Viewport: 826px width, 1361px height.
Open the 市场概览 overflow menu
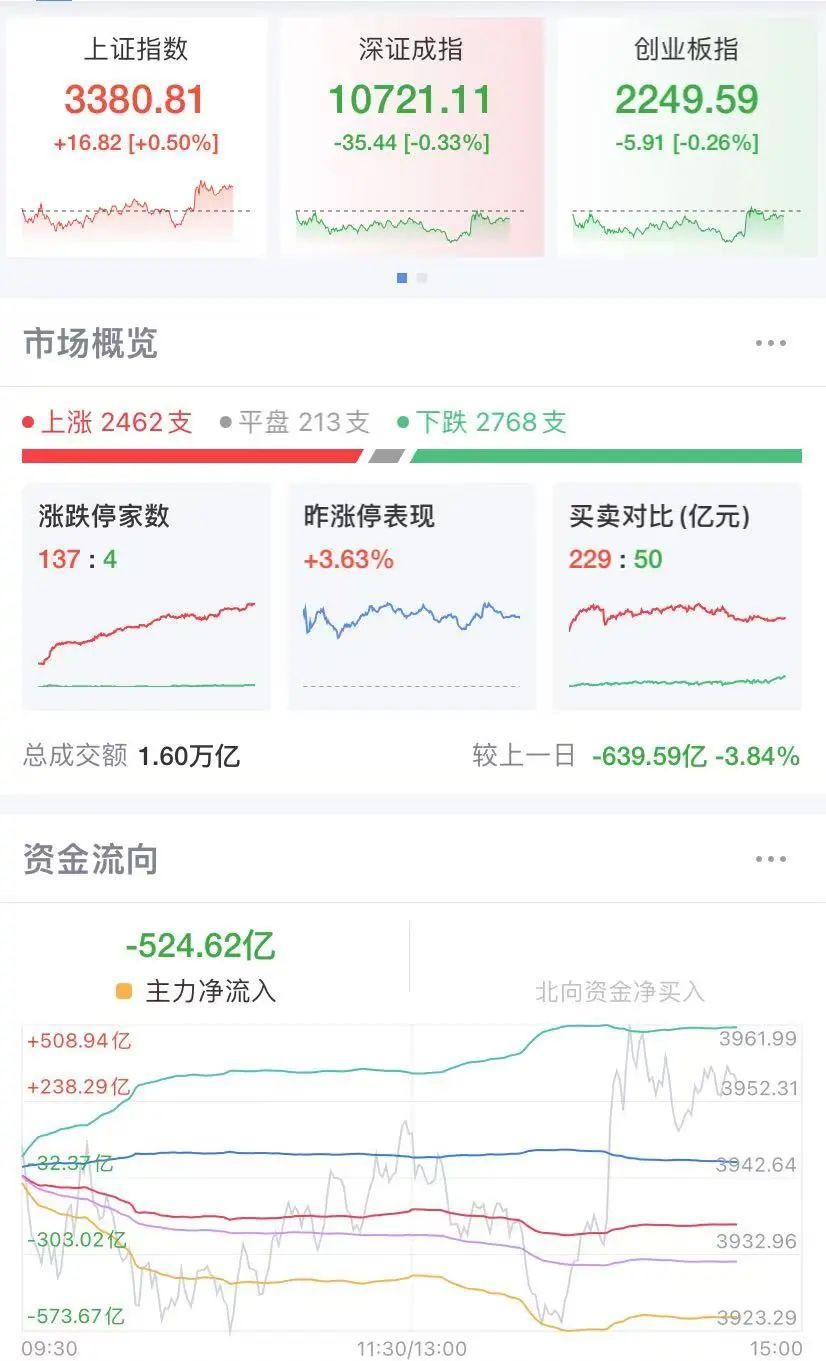click(770, 343)
